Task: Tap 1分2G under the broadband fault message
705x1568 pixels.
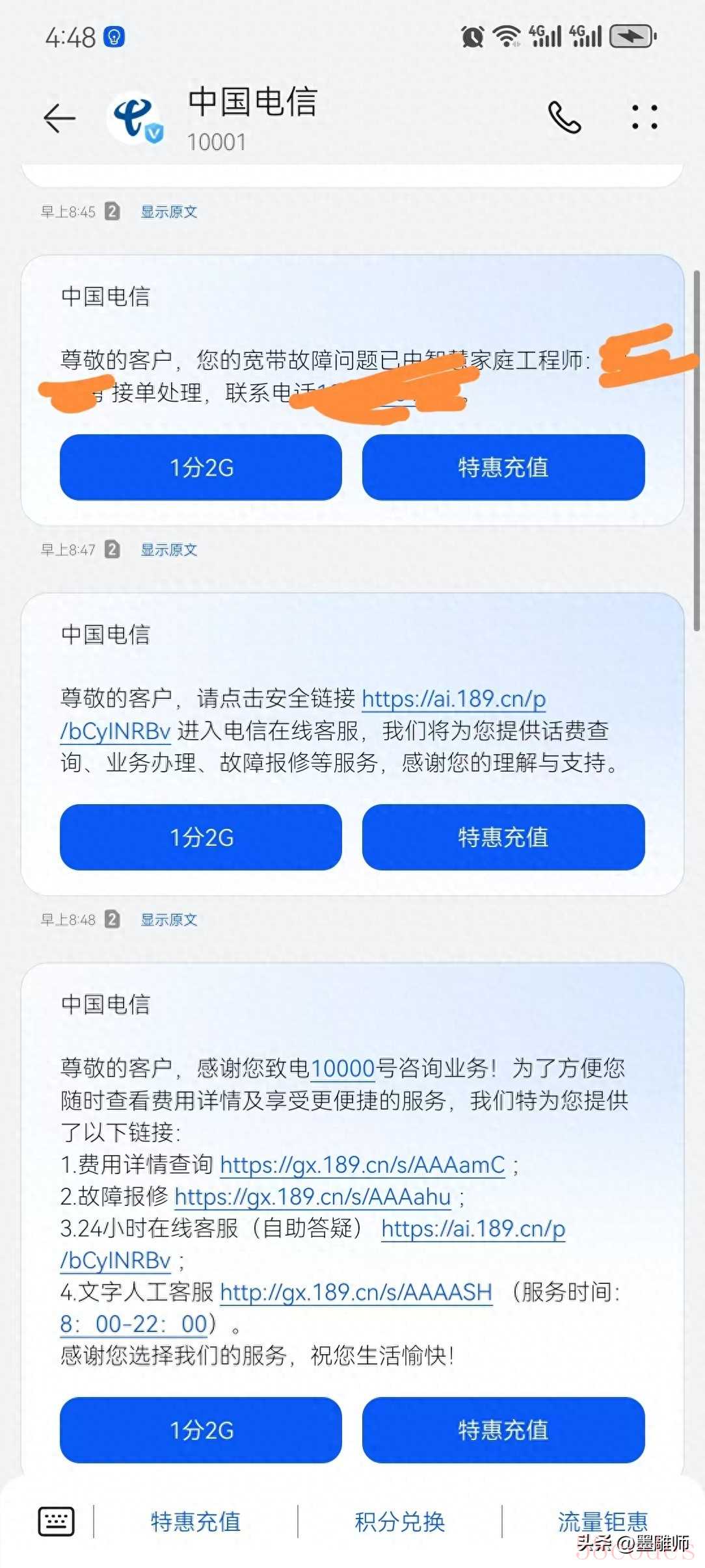Action: [x=201, y=467]
